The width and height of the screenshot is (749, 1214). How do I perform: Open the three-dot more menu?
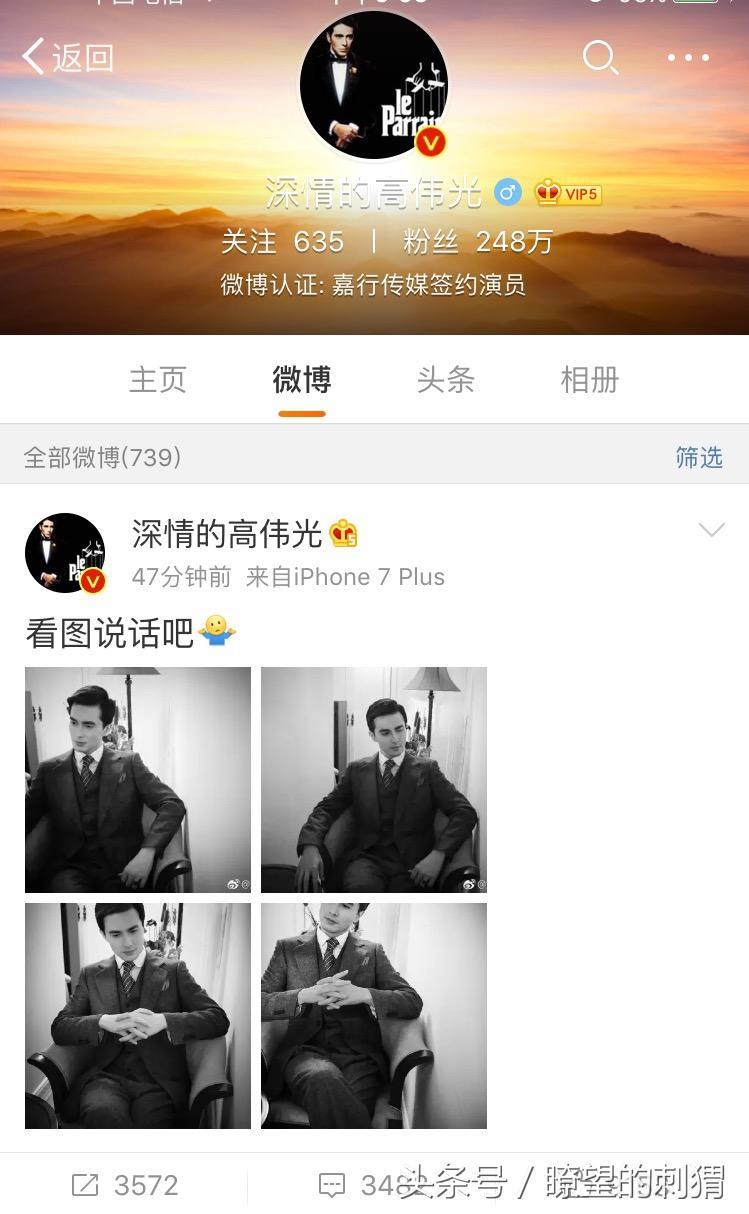point(688,57)
